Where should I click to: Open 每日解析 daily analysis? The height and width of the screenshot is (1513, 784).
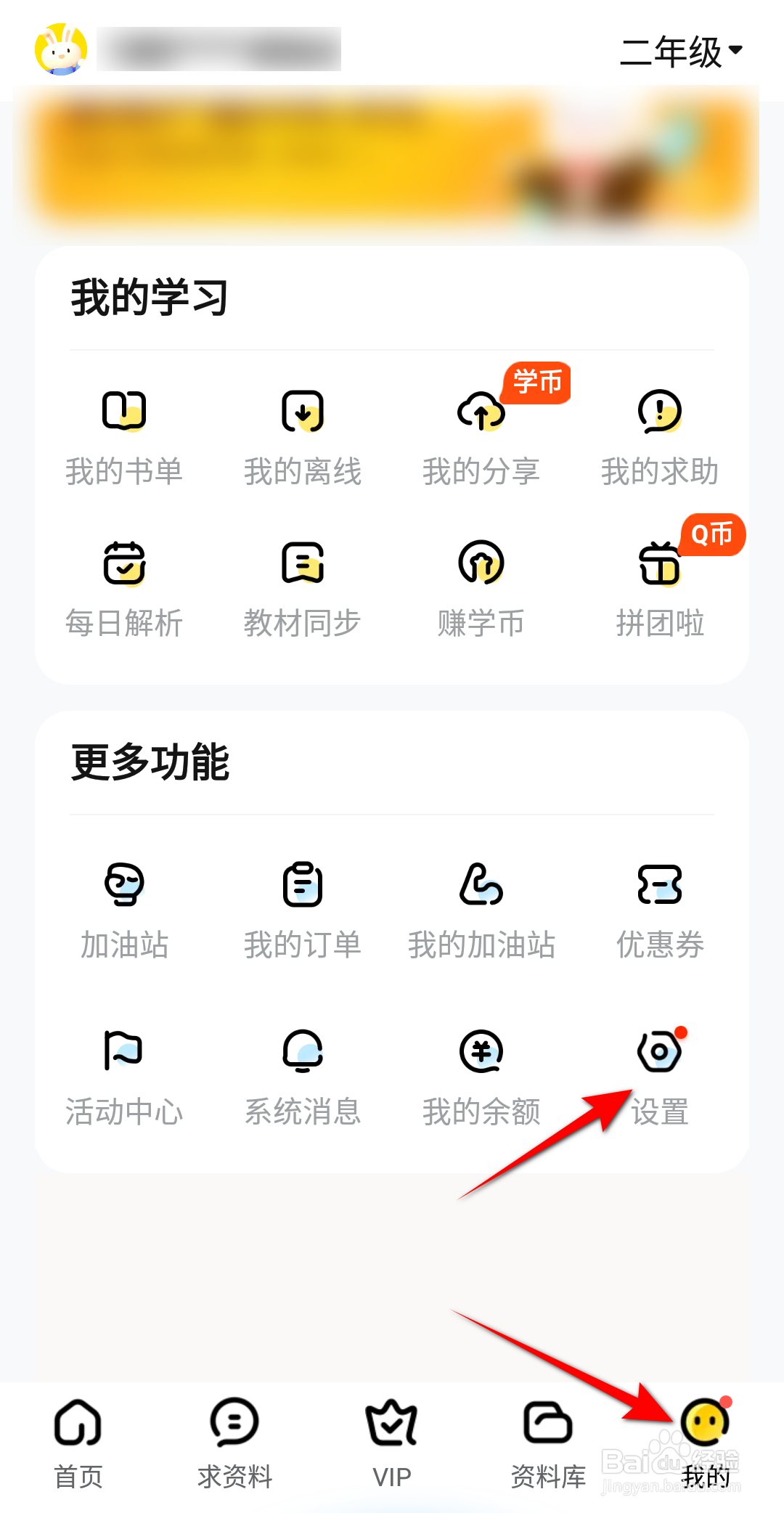point(124,588)
